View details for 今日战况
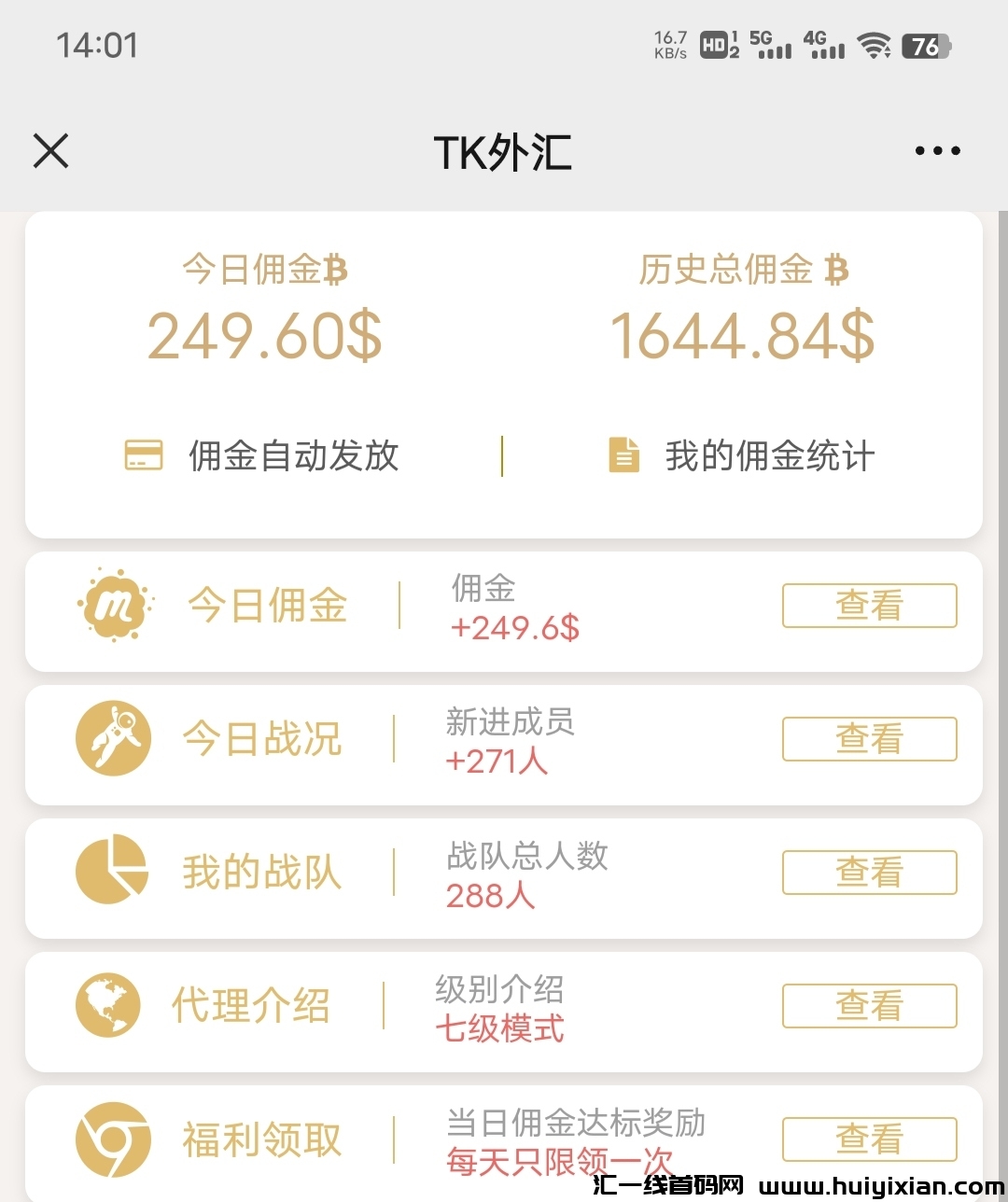This screenshot has width=1008, height=1202. (869, 739)
